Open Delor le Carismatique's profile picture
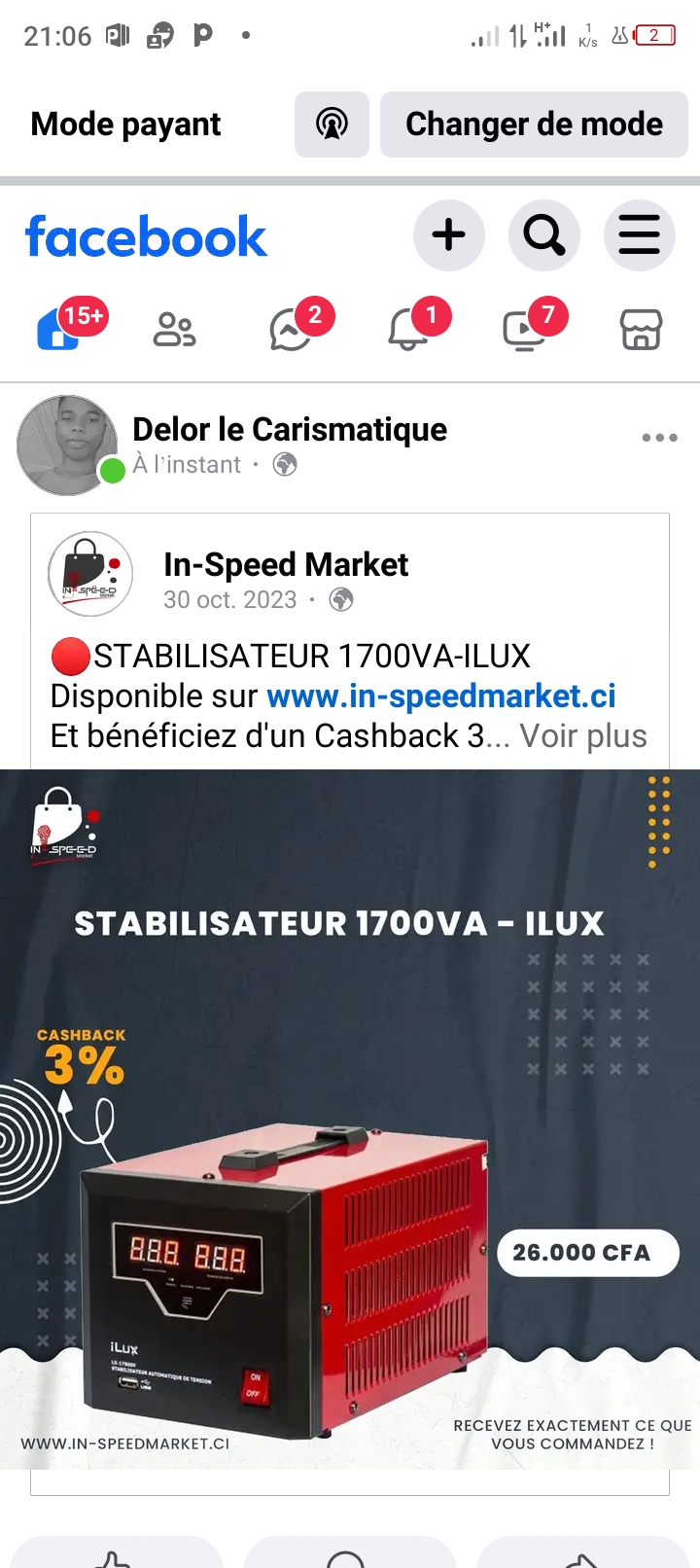The height and width of the screenshot is (1568, 700). (67, 445)
